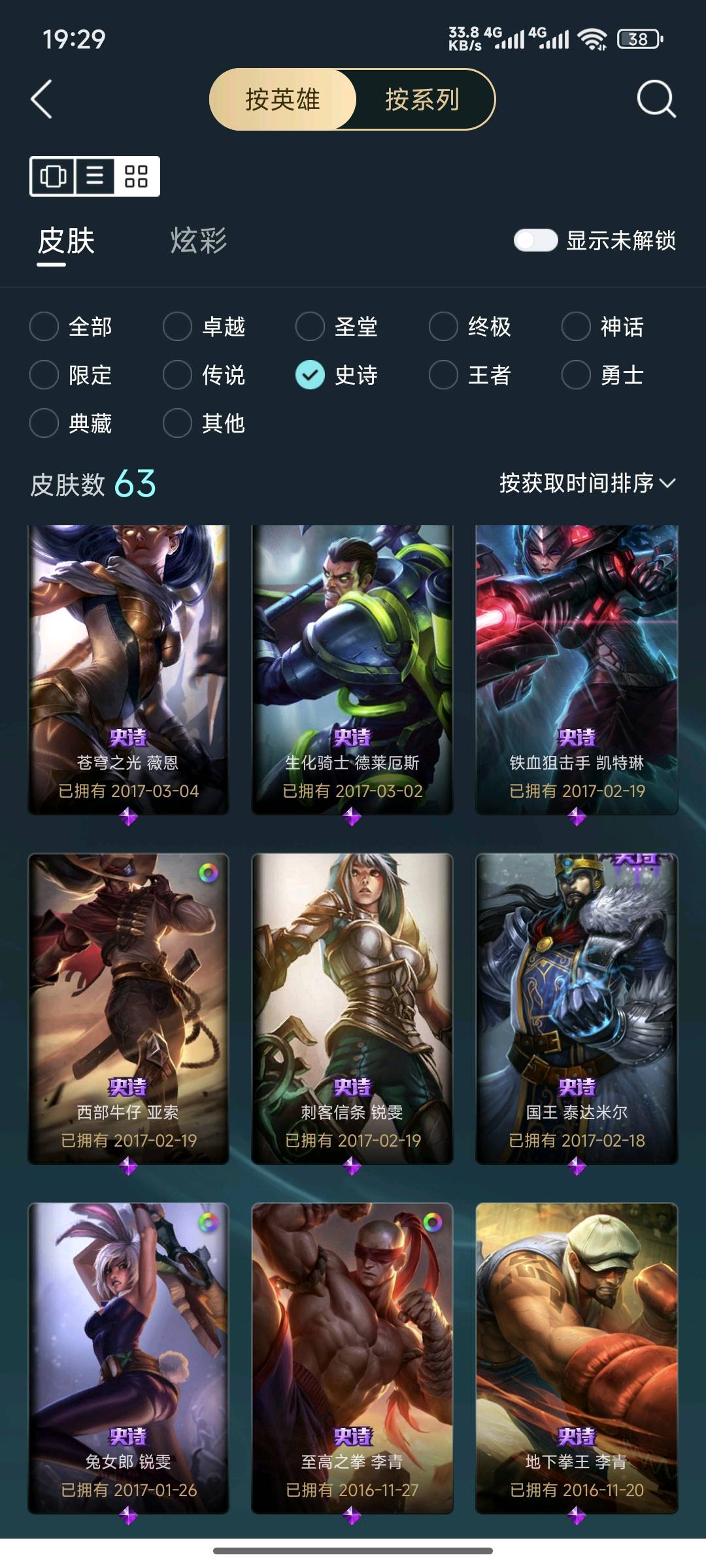Open the 至高之拳 李青 skin card

(x=352, y=1358)
